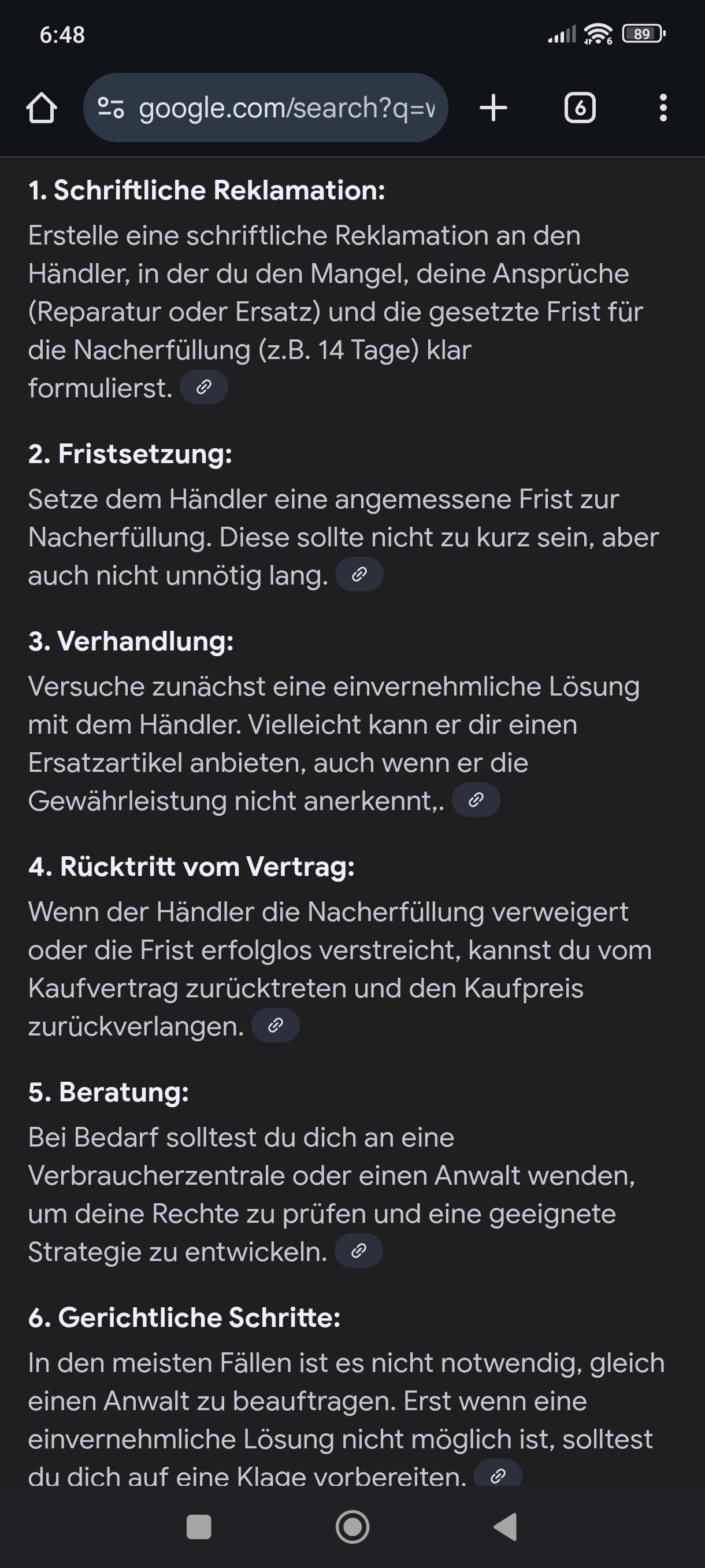Open source link for Schriftliche Reklamation
The width and height of the screenshot is (705, 1568).
[204, 387]
